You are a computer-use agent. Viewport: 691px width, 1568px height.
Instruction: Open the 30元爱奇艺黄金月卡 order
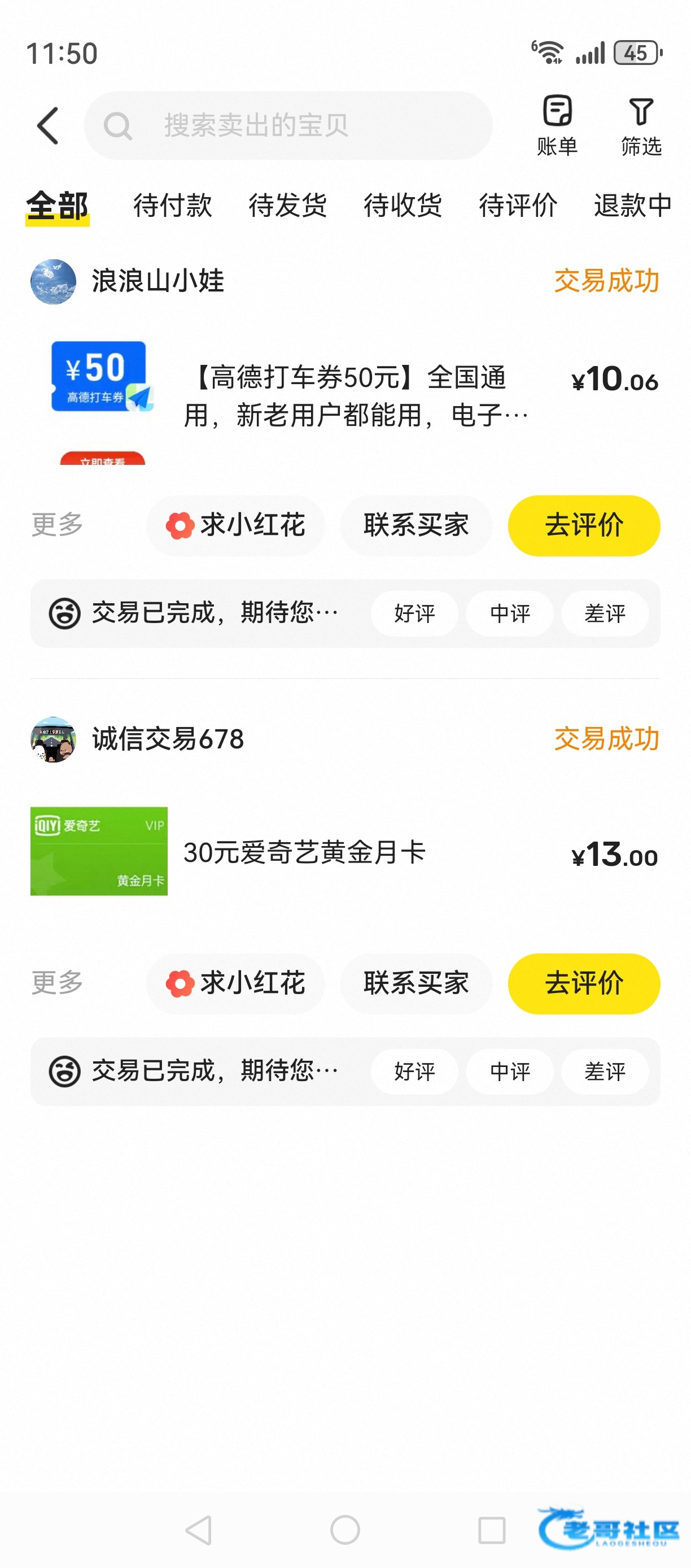304,852
